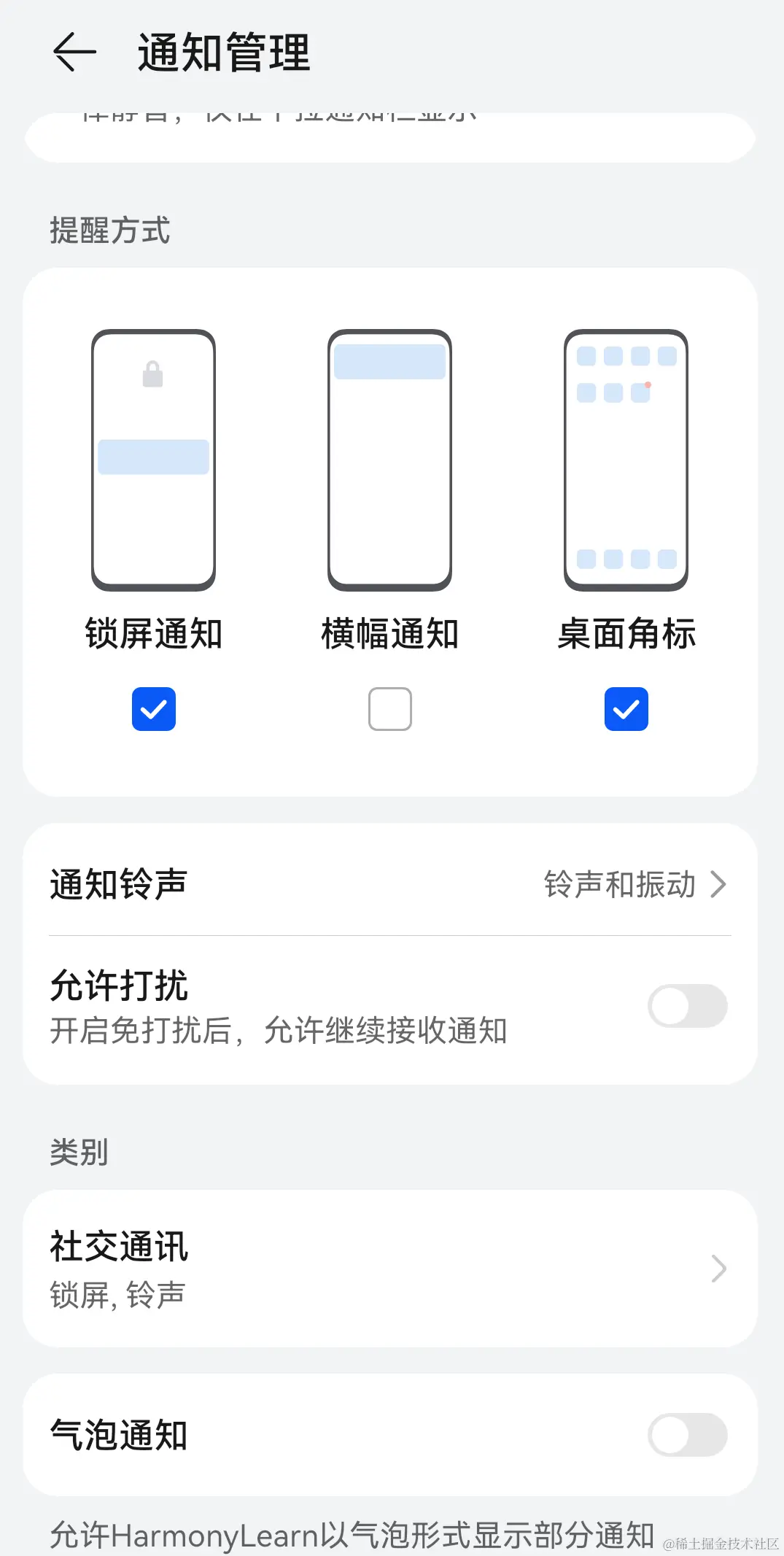Tap the banner notification phone illustration
784x1556 pixels.
coord(390,460)
